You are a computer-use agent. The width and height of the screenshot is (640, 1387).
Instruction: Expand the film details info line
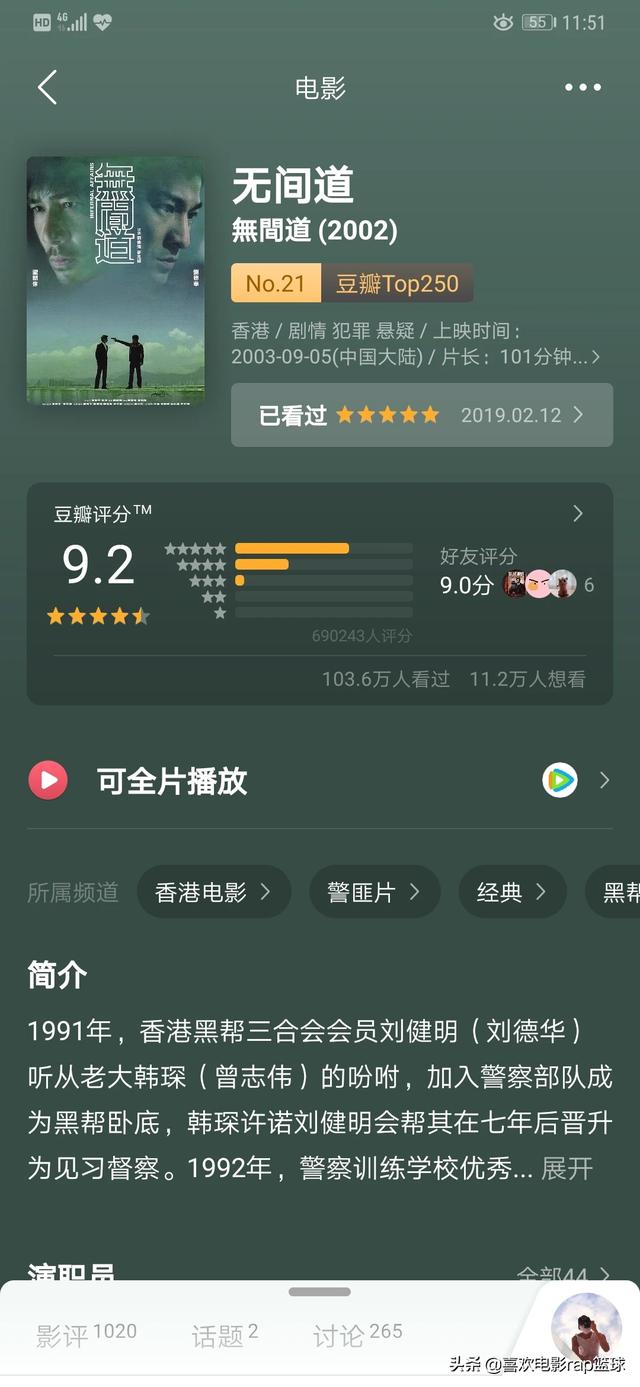pos(416,343)
